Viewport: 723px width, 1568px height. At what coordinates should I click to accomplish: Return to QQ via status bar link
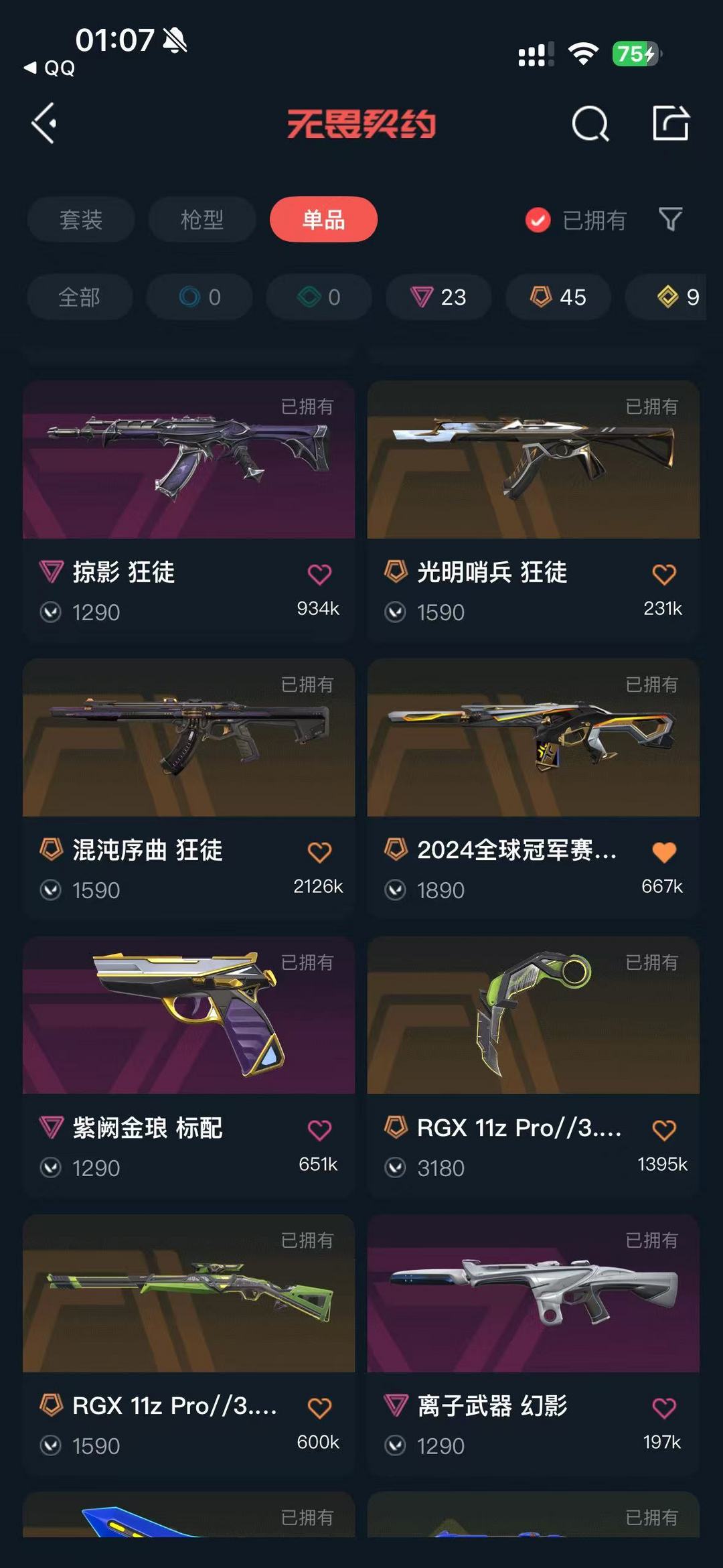(50, 68)
